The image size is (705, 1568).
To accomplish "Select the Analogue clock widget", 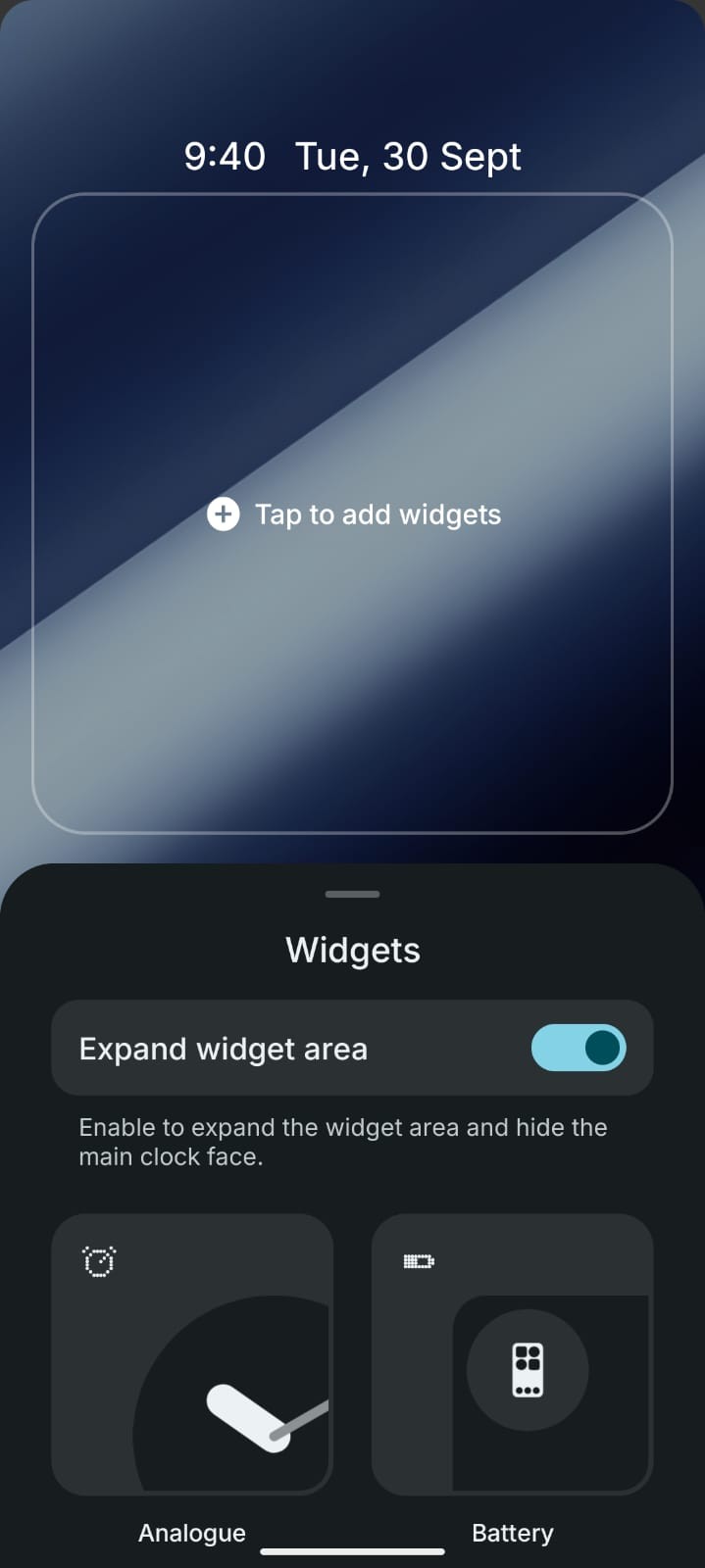I will point(192,1354).
